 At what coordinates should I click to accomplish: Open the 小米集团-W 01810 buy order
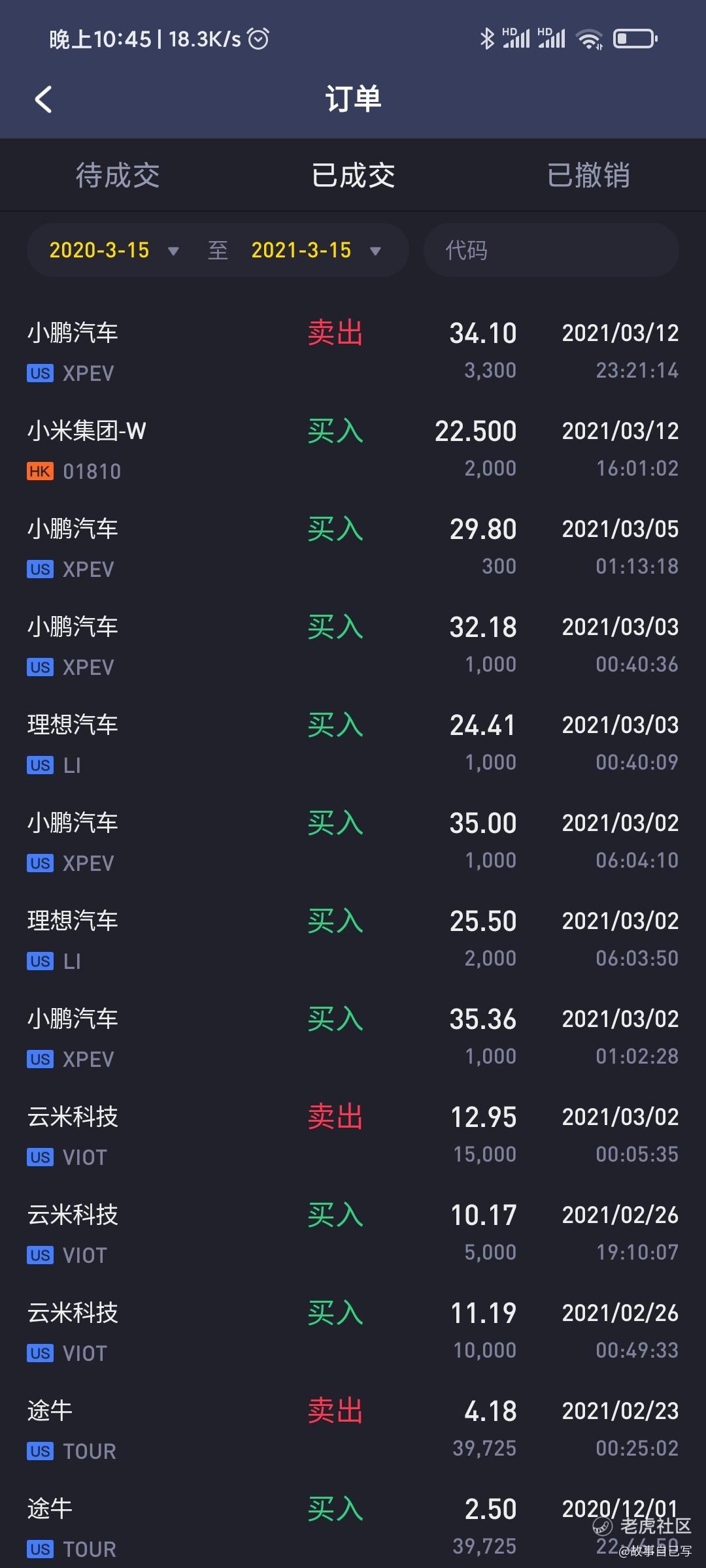353,449
